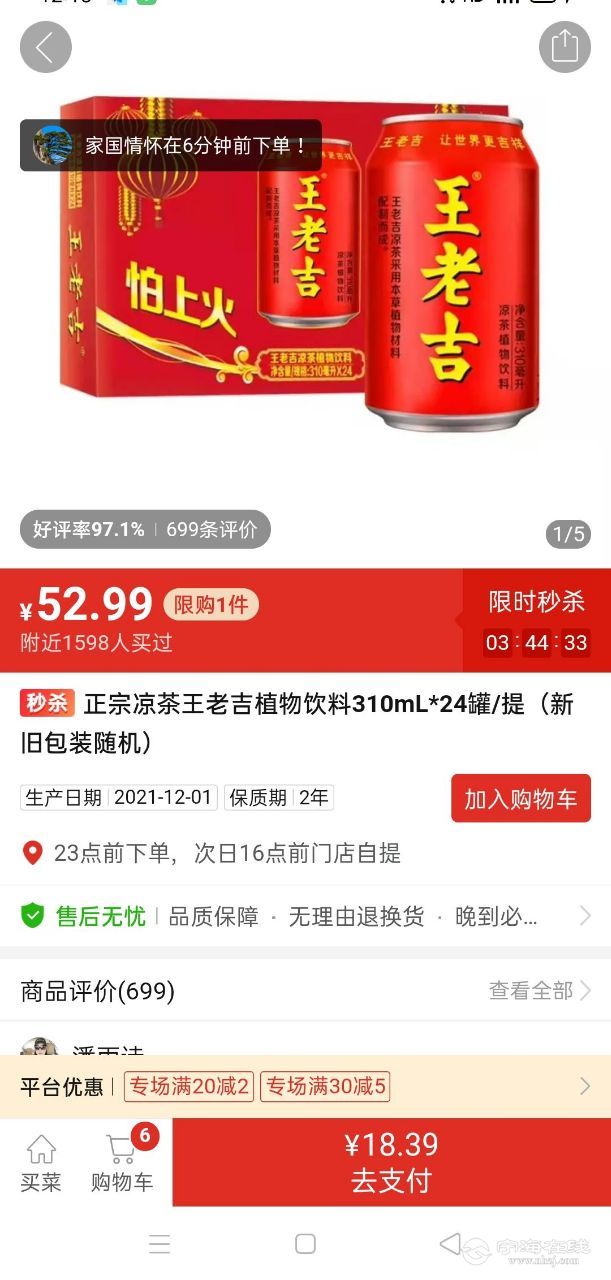Open the 售后无忧 service guarantee details
This screenshot has width=611, height=1280.
(x=305, y=916)
